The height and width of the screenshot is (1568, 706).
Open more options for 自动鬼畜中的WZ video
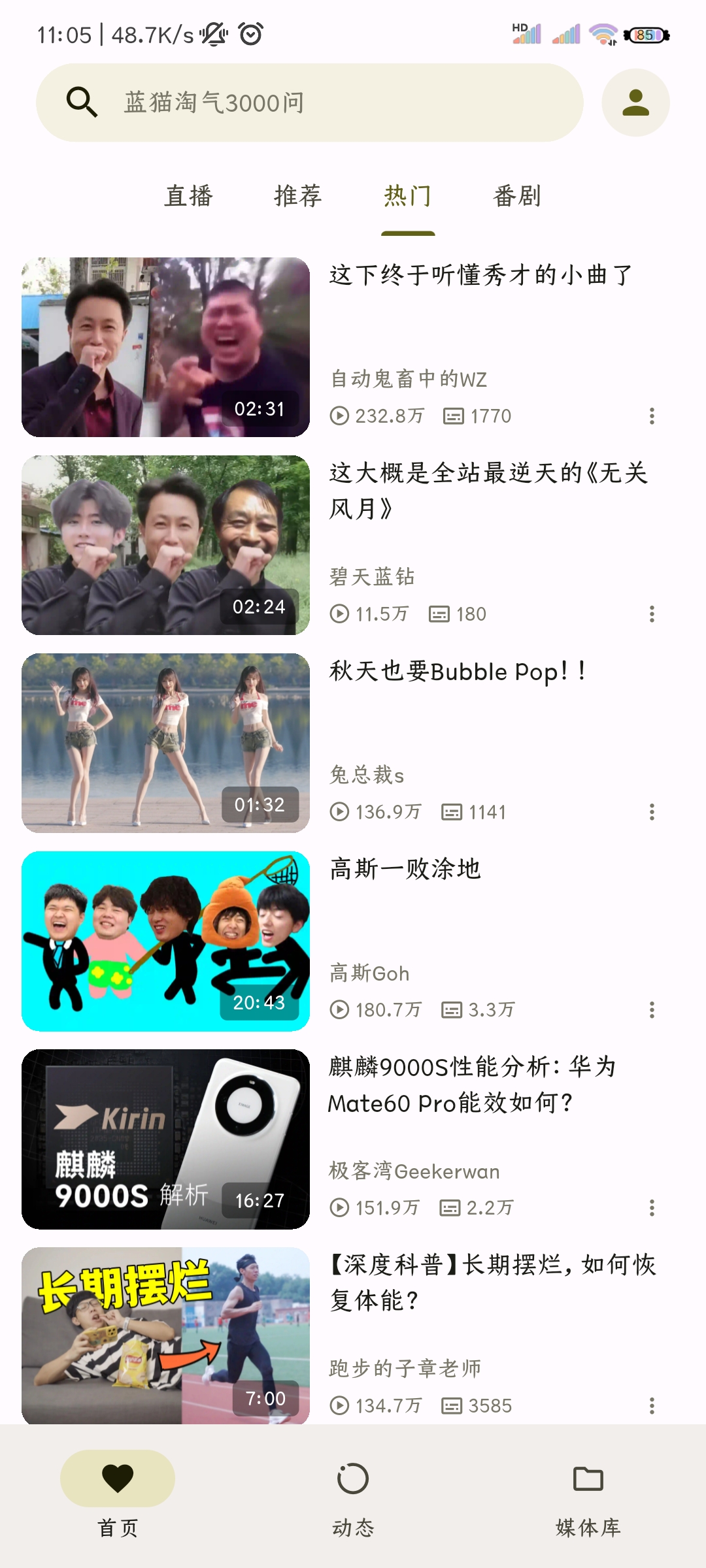pyautogui.click(x=652, y=416)
